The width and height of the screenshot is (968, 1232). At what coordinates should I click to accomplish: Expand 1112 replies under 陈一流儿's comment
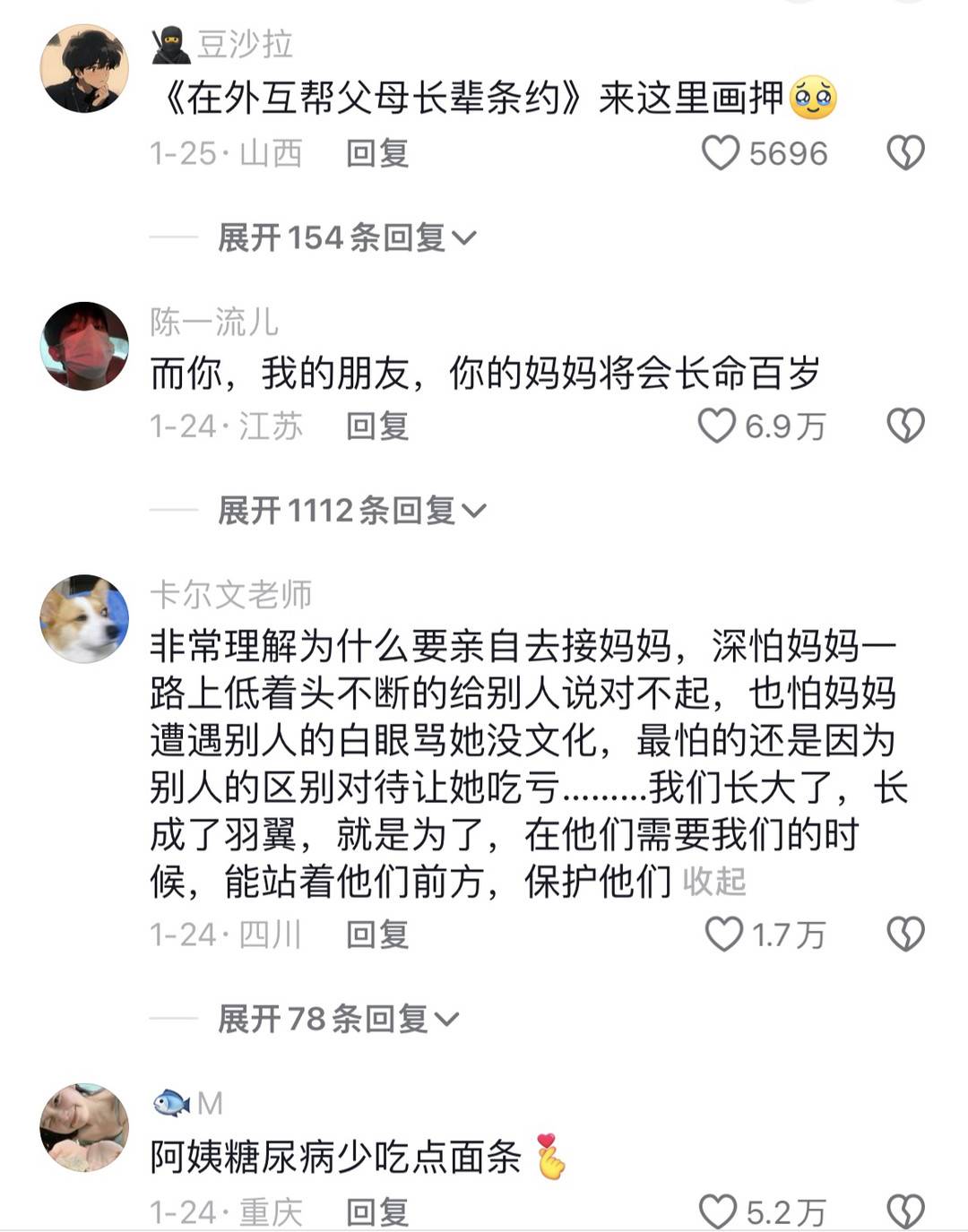click(350, 511)
